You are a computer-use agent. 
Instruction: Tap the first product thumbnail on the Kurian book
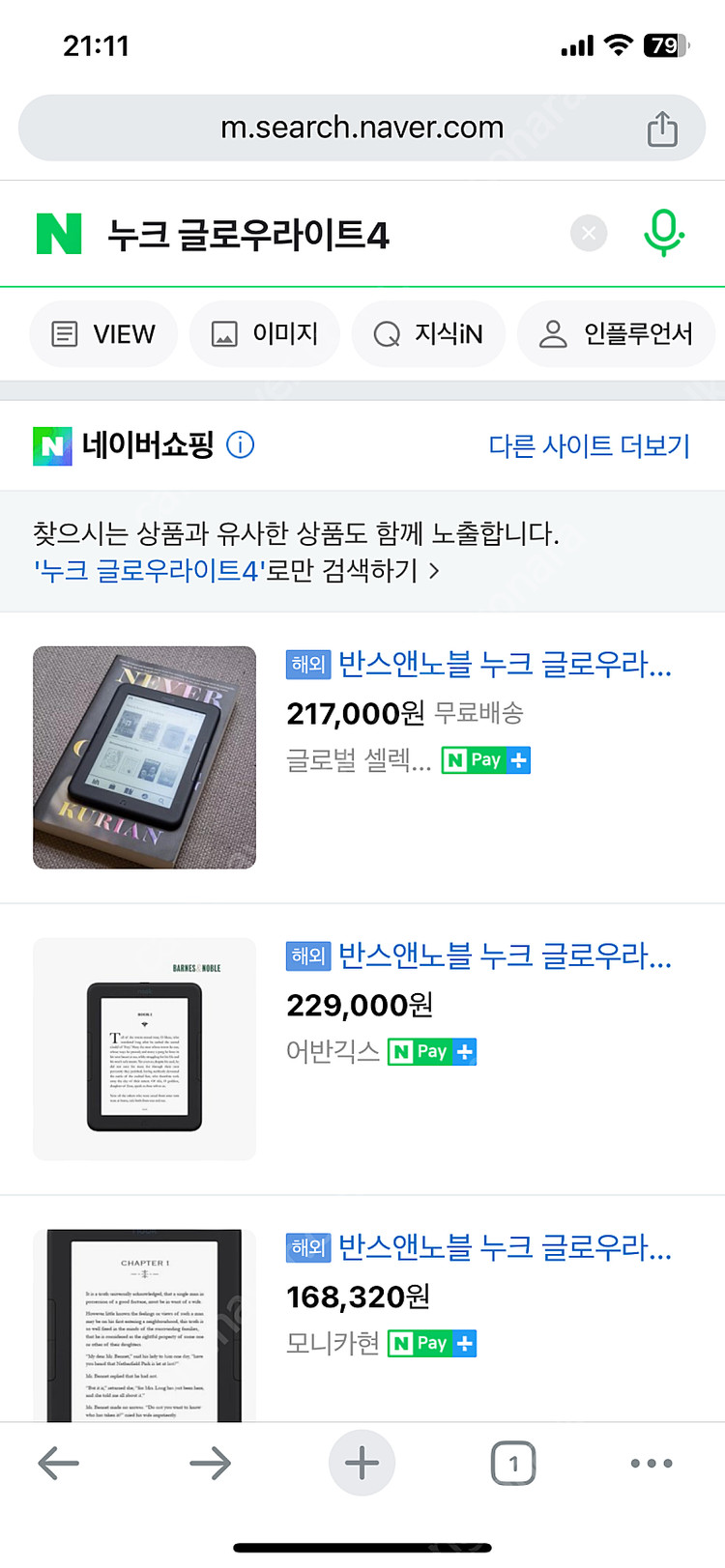click(x=144, y=757)
